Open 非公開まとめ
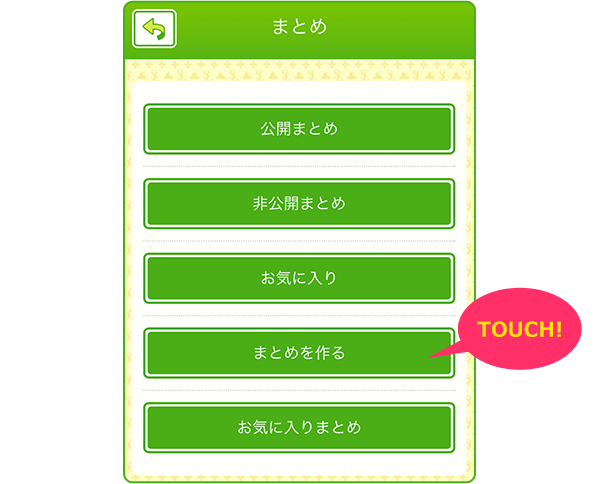Screen dimensions: 600x484 (299, 203)
